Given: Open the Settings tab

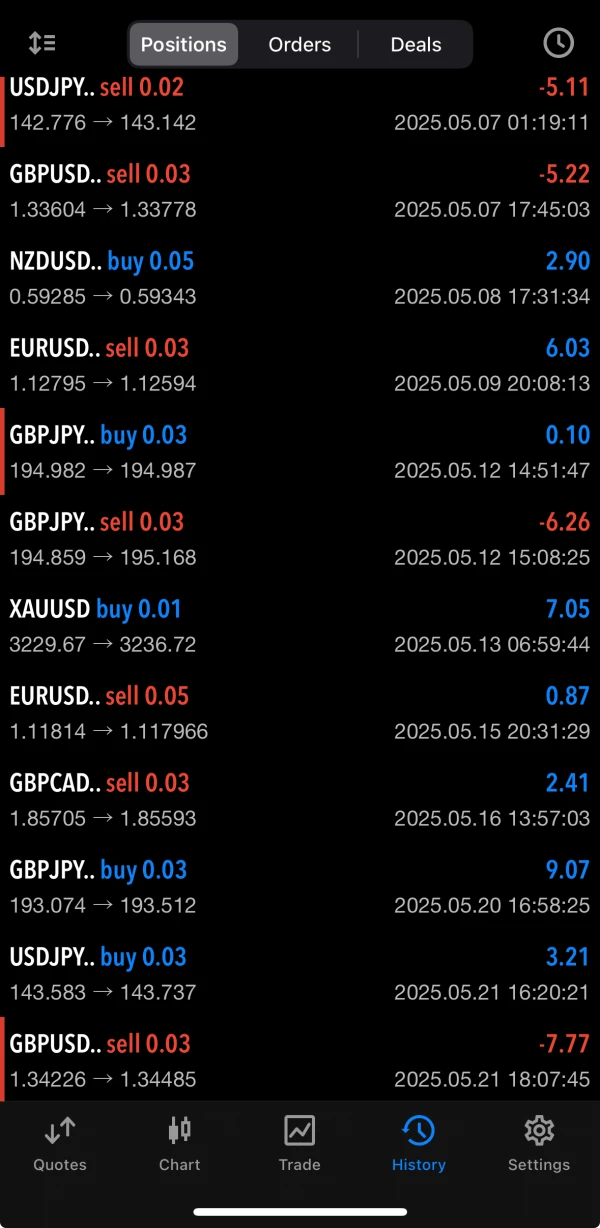Looking at the screenshot, I should [539, 1144].
